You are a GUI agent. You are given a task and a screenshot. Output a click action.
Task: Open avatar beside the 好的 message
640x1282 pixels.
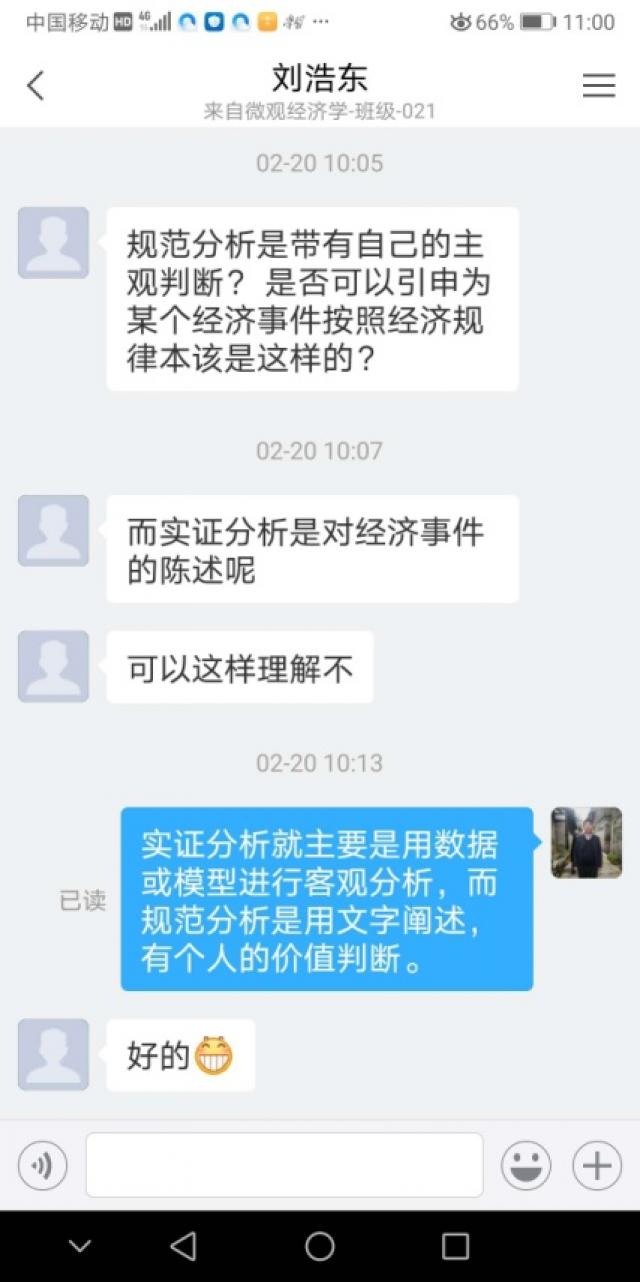[53, 1054]
